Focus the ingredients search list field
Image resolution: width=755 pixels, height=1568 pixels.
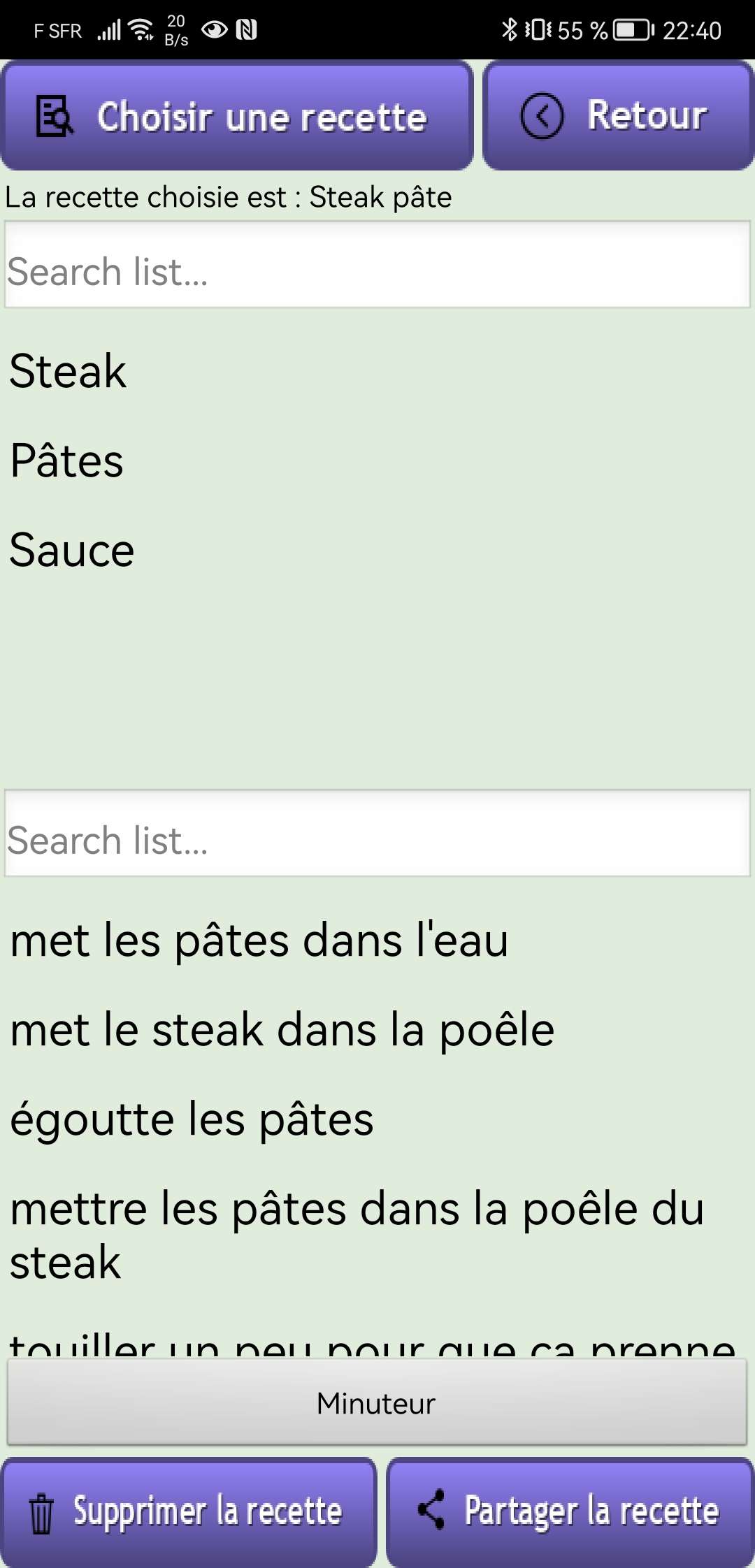point(377,264)
